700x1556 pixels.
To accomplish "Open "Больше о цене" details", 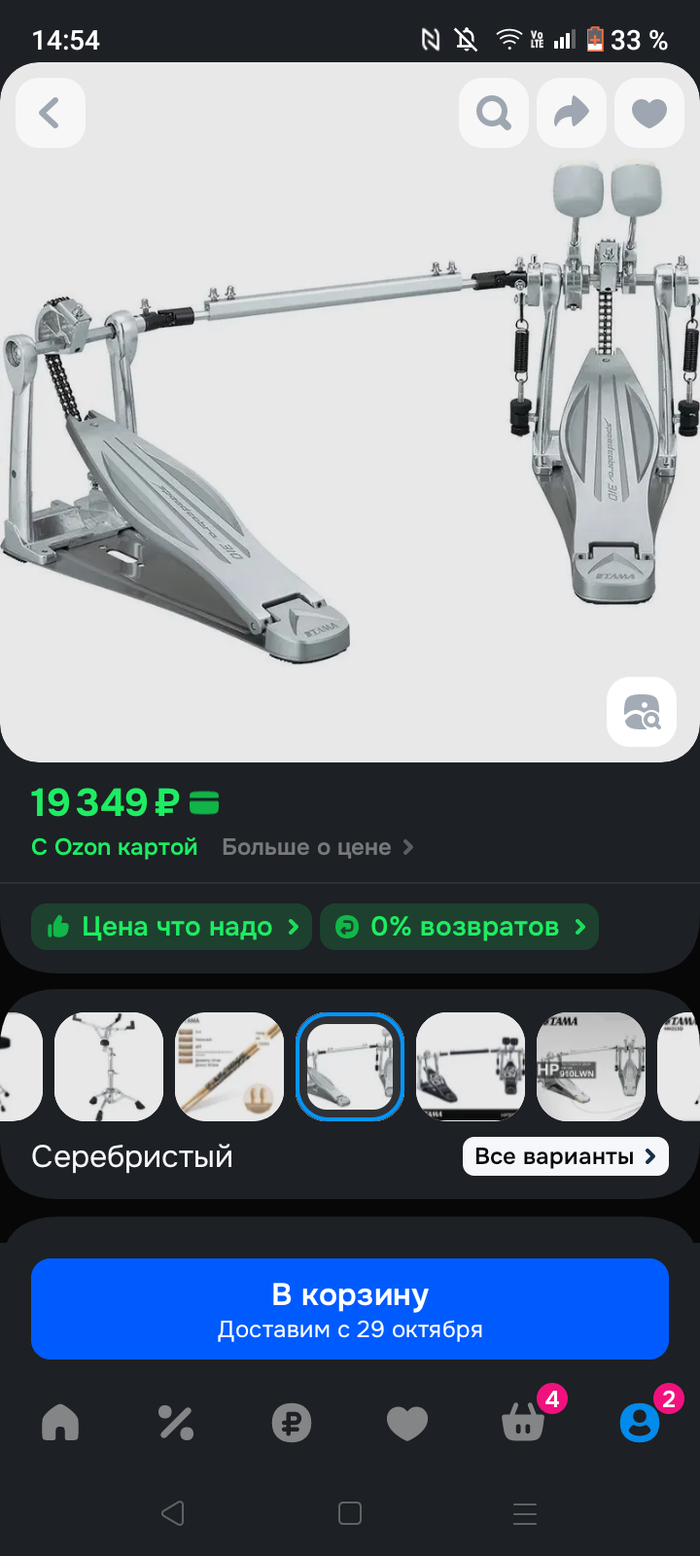I will [317, 847].
